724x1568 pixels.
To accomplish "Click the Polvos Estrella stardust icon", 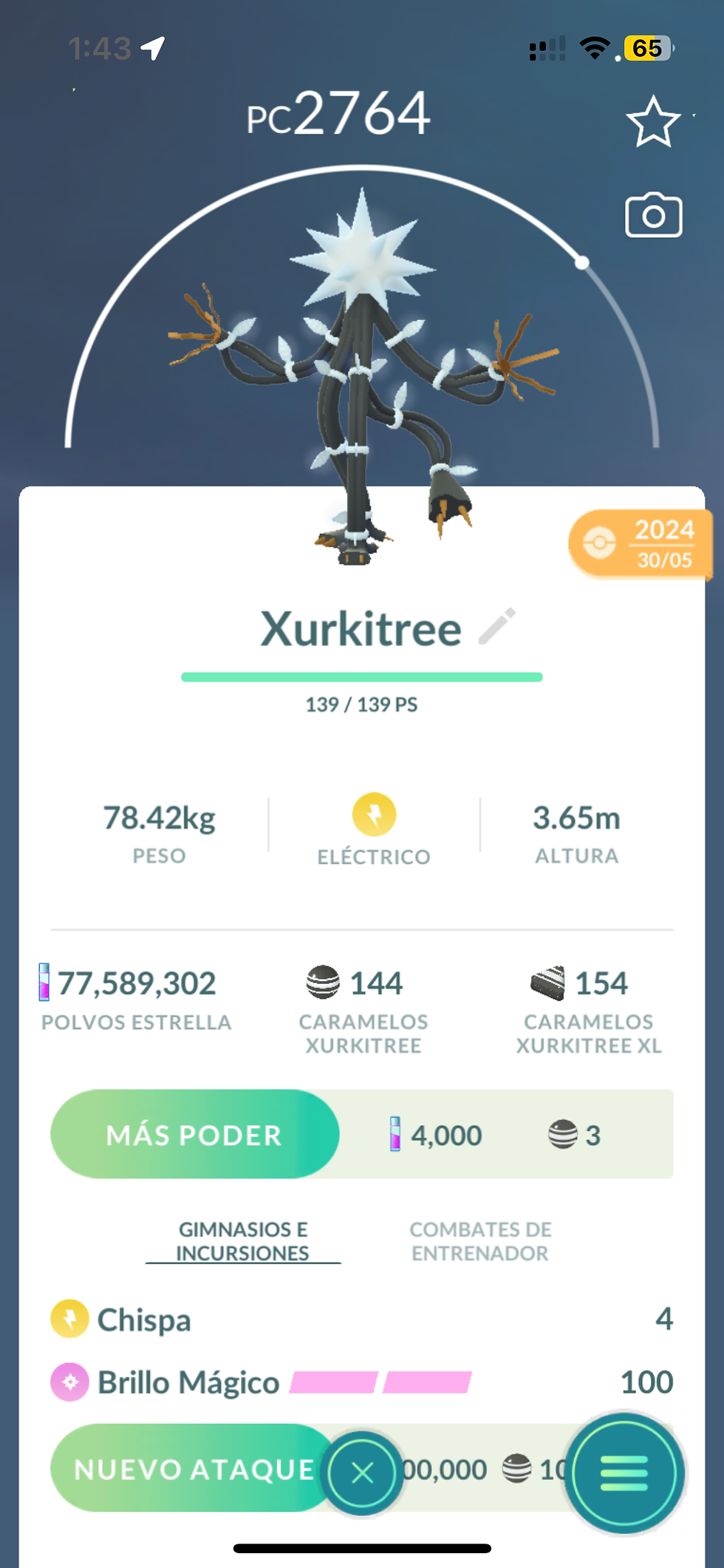I will click(44, 983).
